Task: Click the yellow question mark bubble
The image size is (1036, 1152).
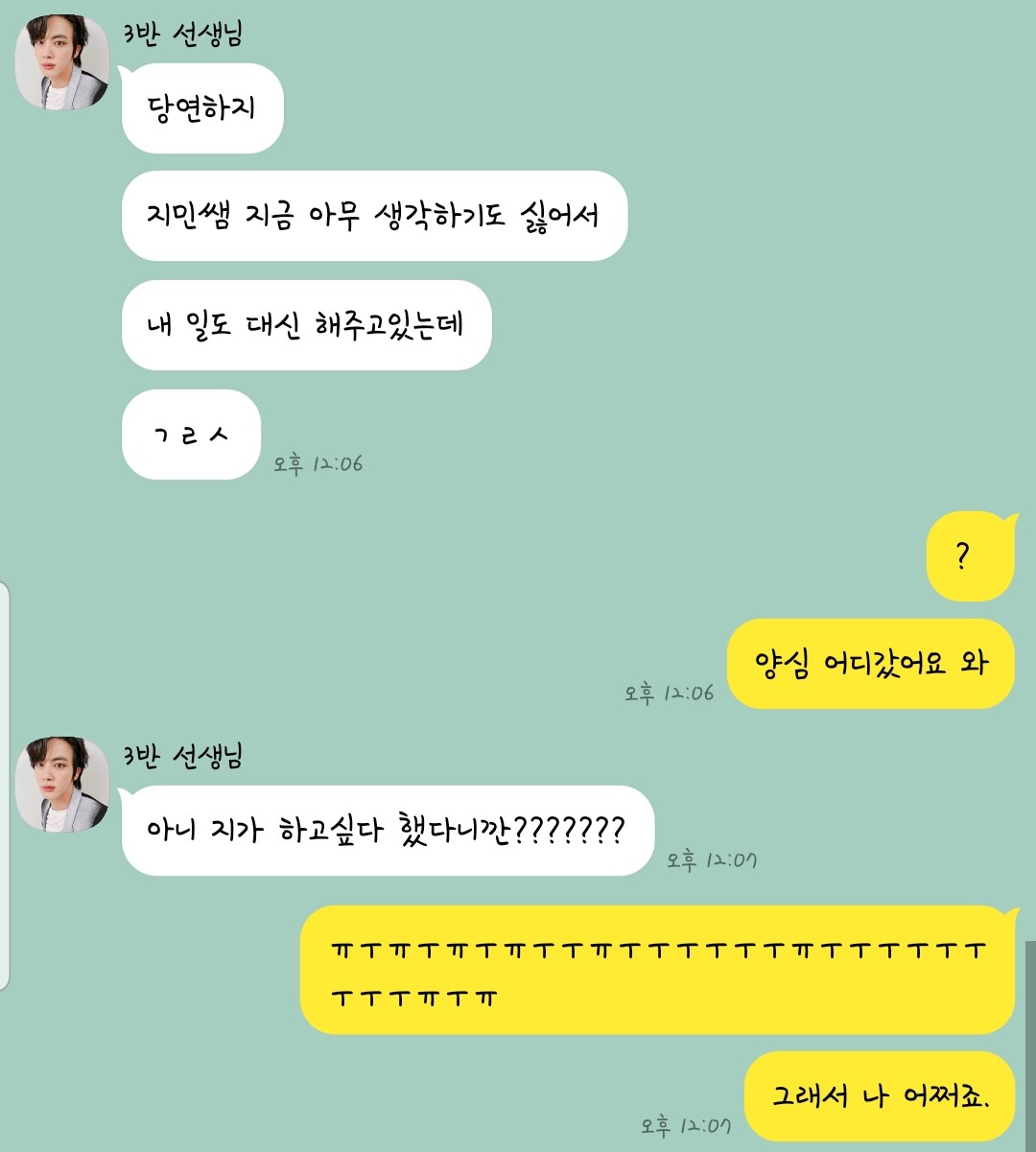Action: (962, 554)
